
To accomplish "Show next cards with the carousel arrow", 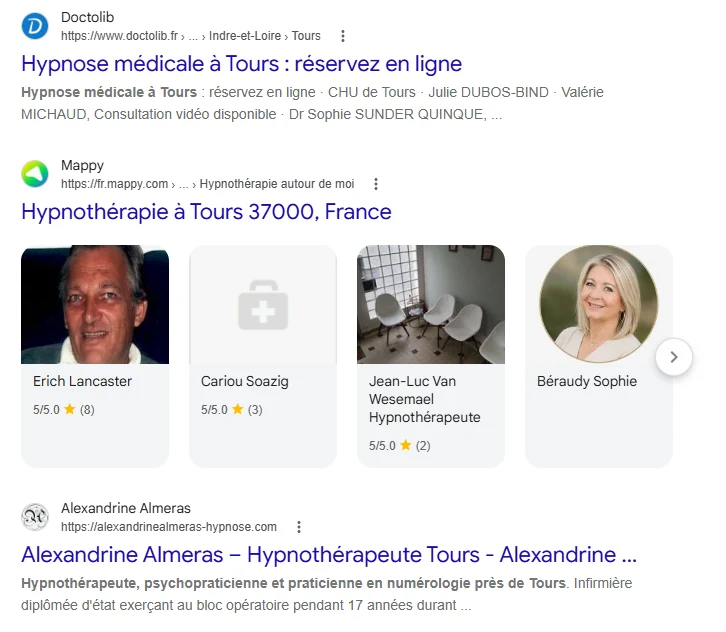I will 674,357.
